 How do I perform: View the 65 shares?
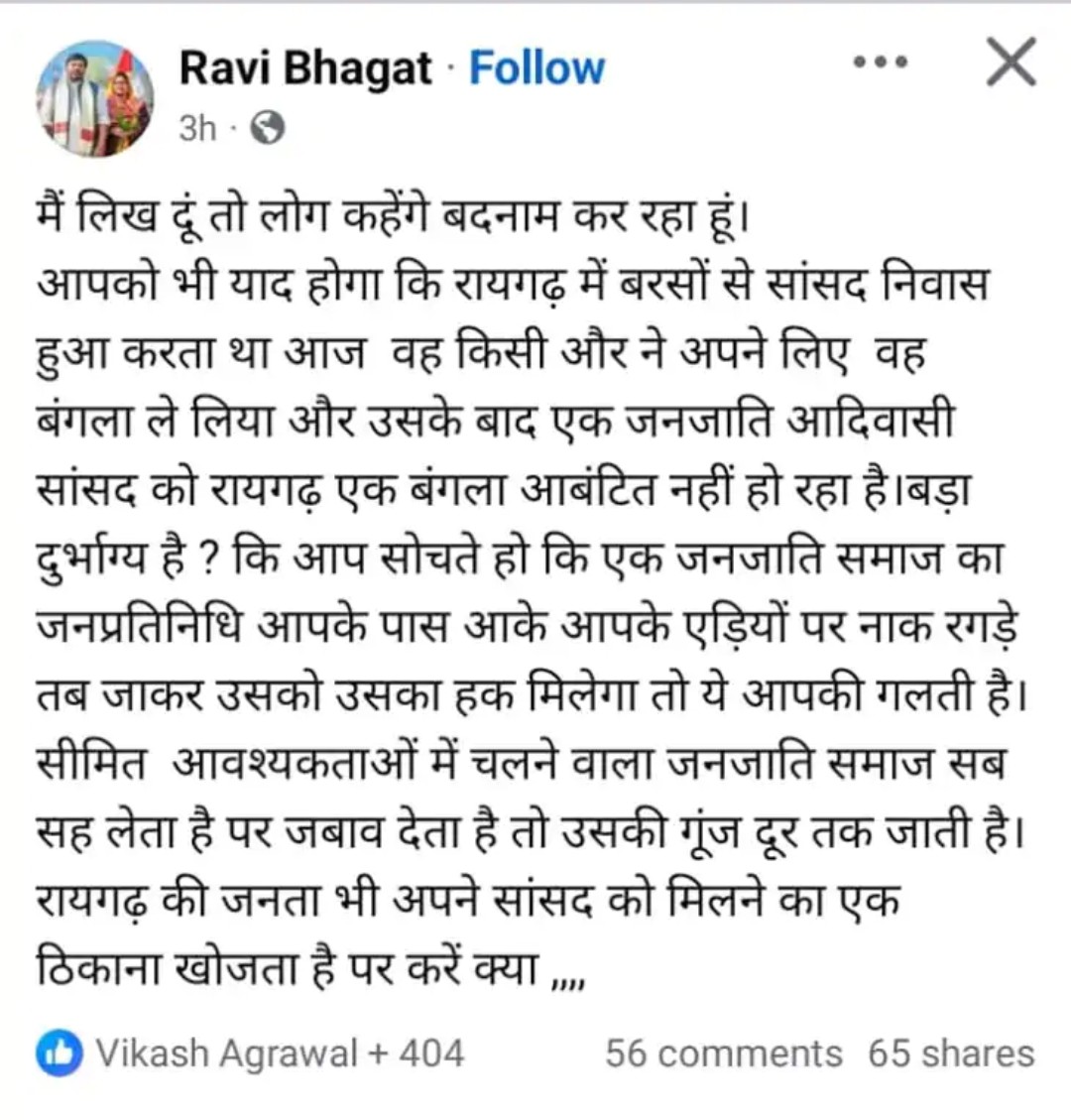(x=950, y=1053)
